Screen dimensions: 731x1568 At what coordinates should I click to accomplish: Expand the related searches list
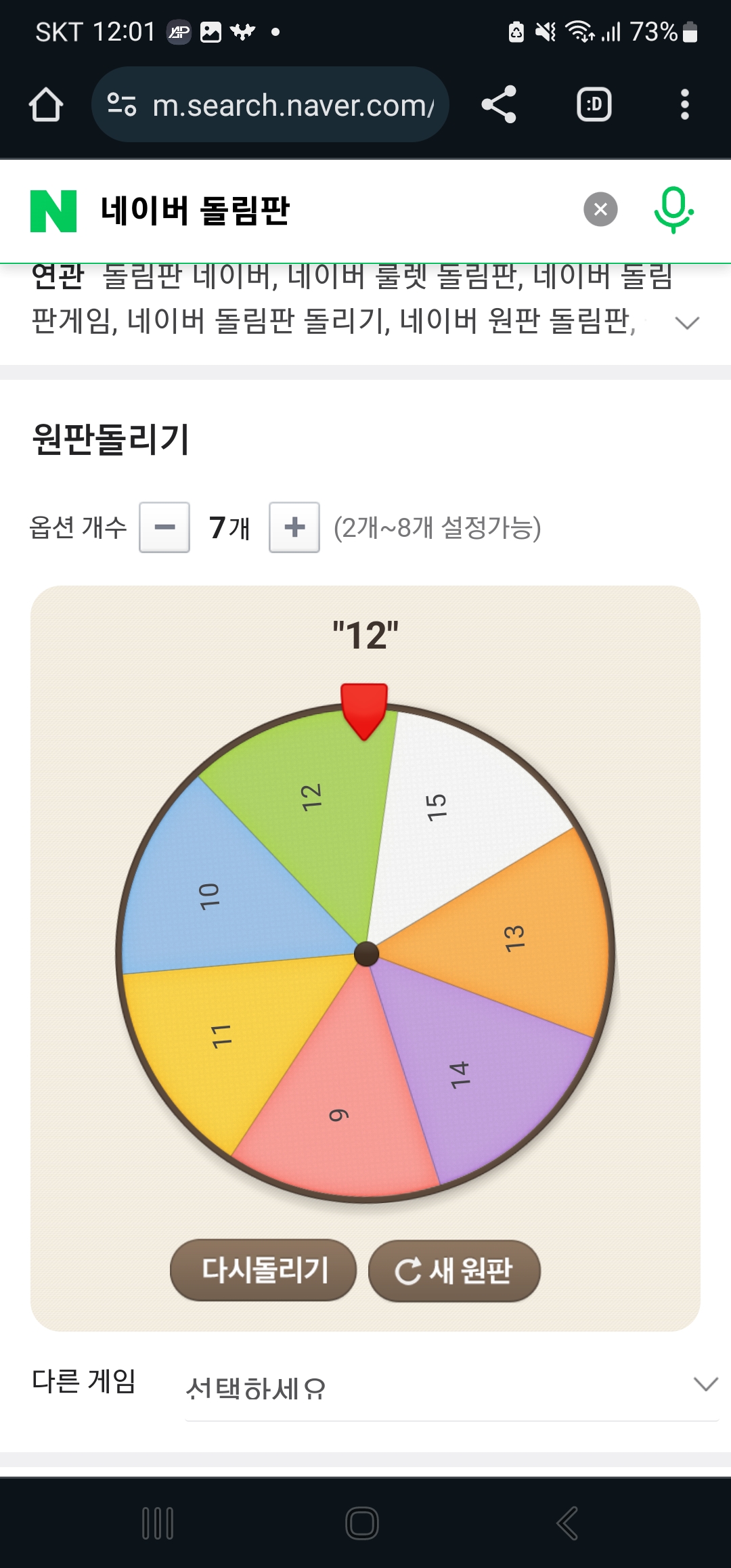click(687, 324)
